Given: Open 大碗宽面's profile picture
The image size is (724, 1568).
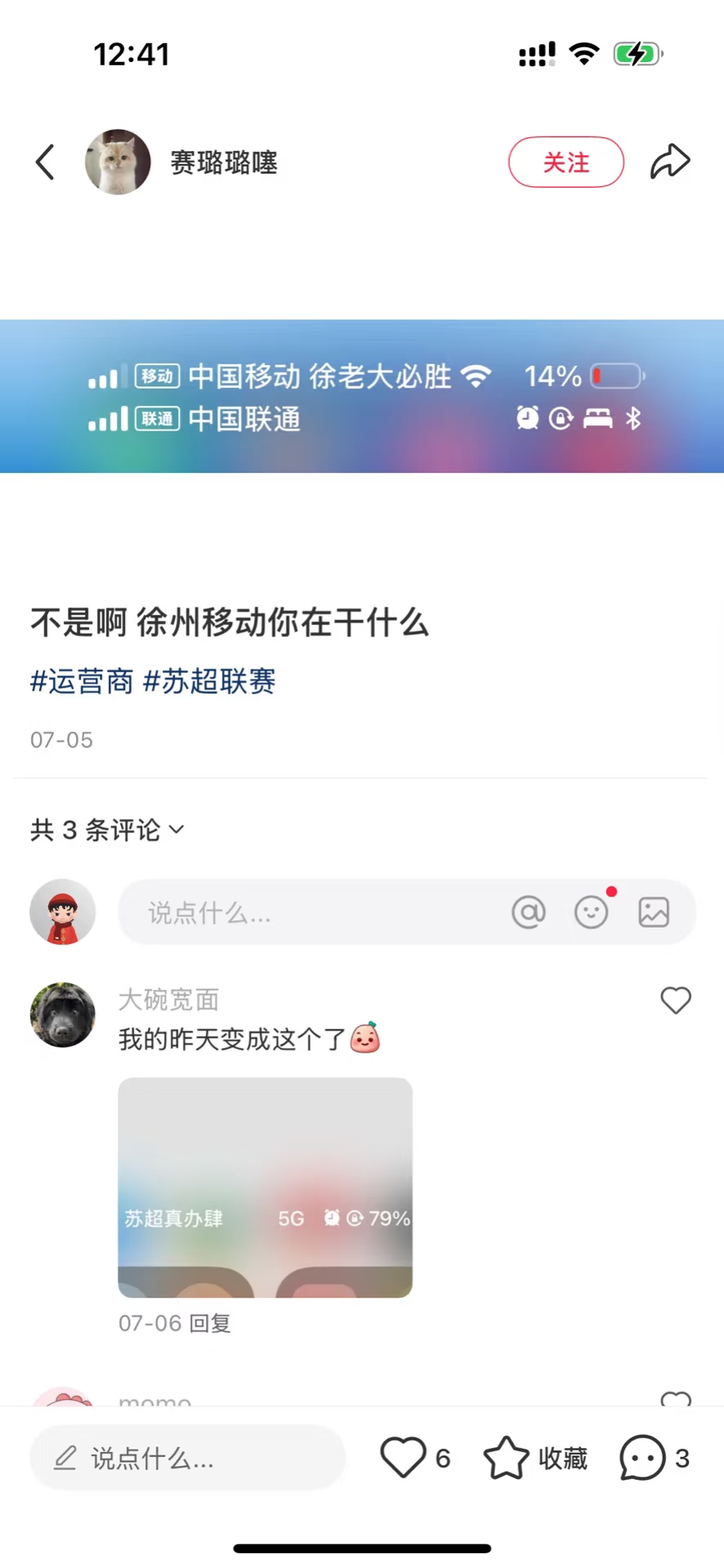Looking at the screenshot, I should 63,1014.
